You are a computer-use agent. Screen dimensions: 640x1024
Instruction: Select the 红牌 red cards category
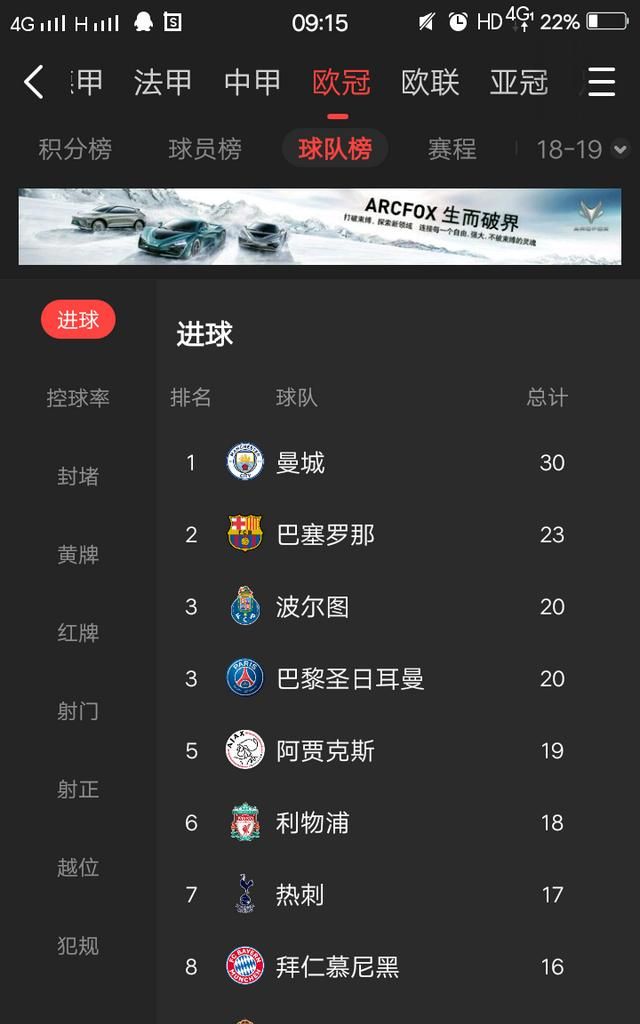pos(78,632)
